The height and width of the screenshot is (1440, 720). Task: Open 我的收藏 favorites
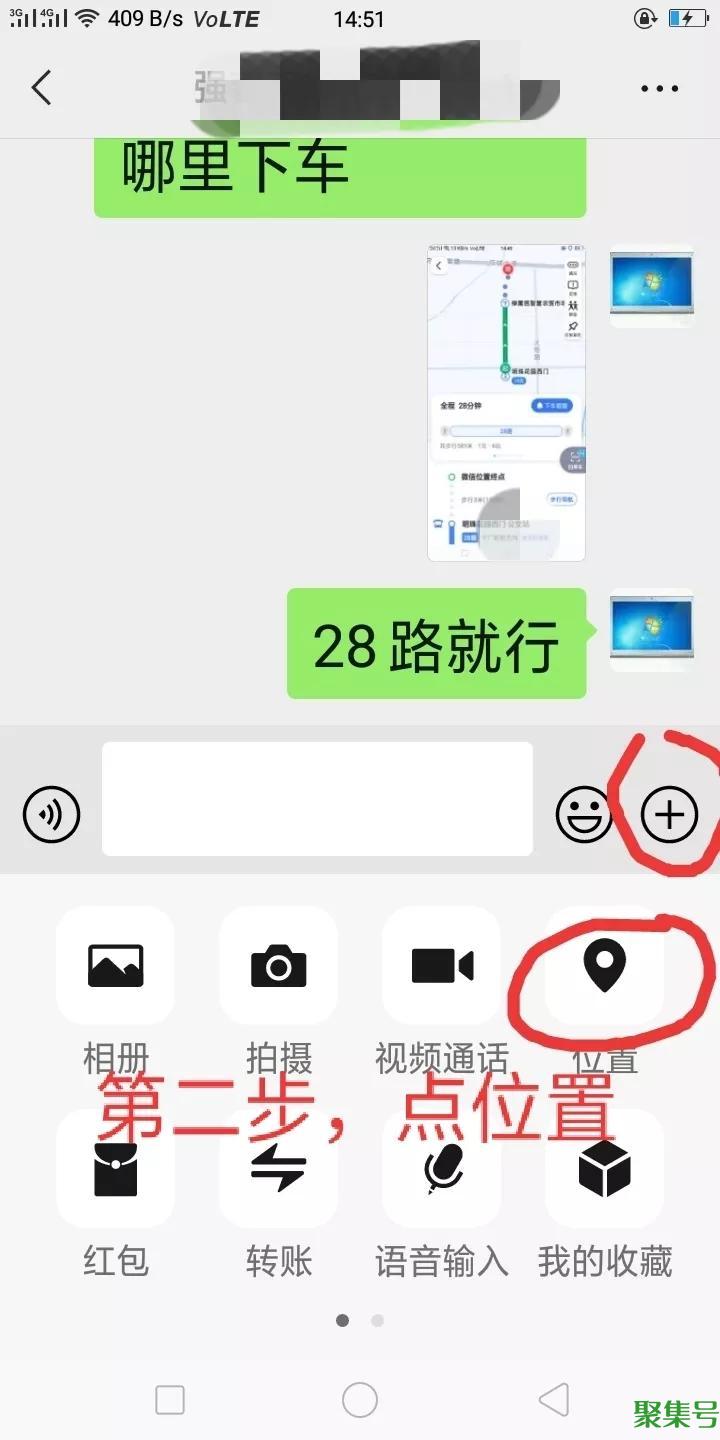coord(604,1169)
